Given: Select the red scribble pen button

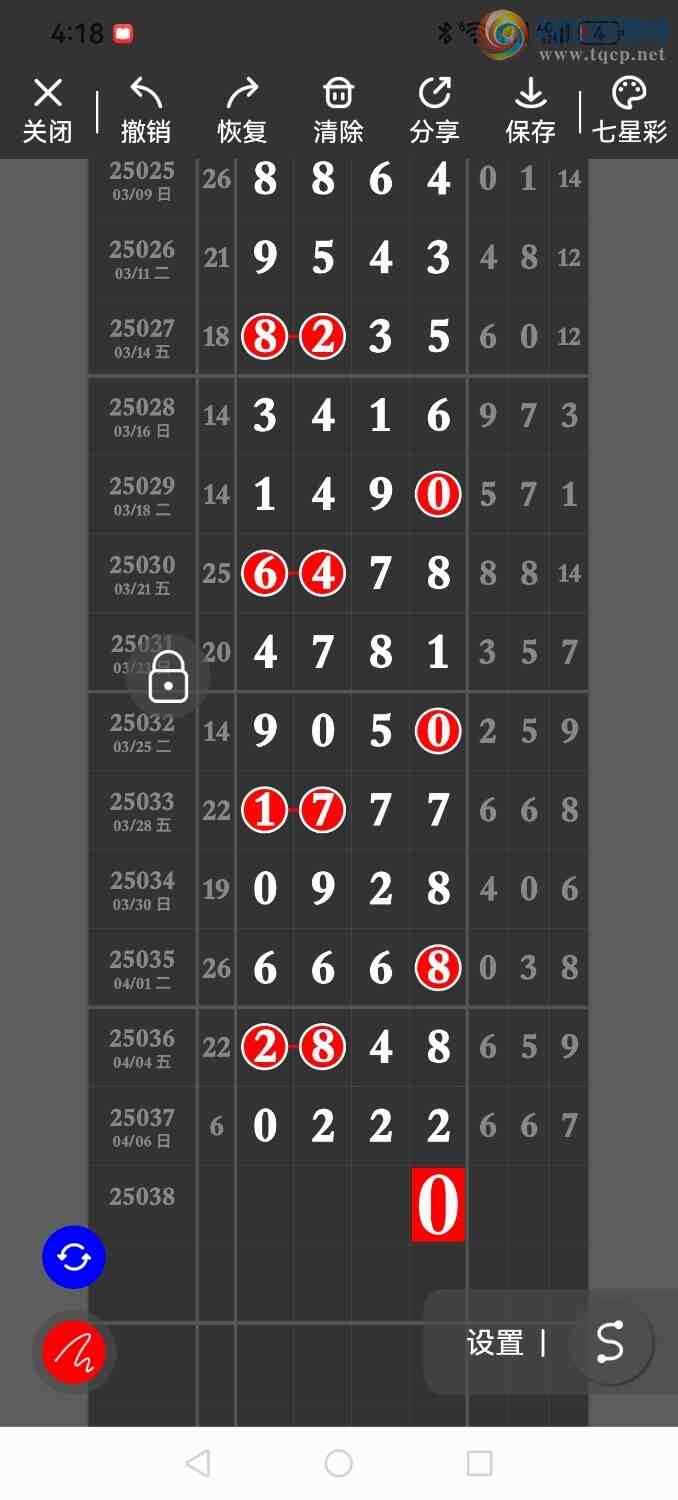Looking at the screenshot, I should pos(74,1353).
